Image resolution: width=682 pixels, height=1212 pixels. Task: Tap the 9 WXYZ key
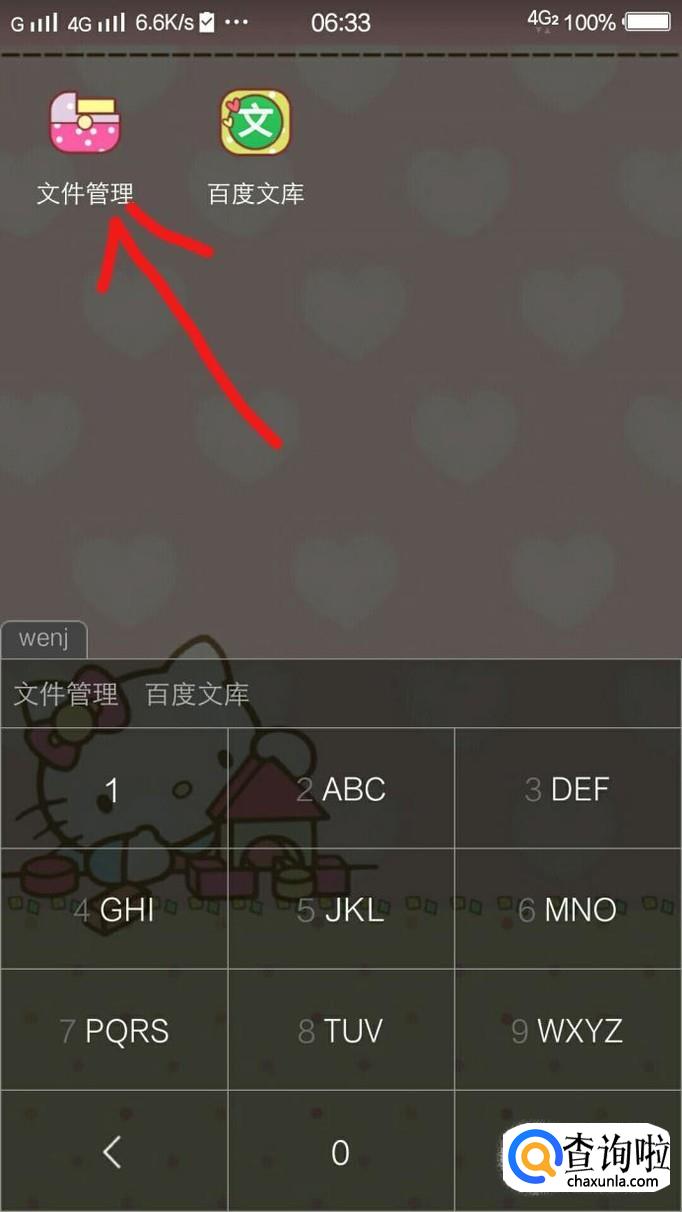tap(568, 1030)
